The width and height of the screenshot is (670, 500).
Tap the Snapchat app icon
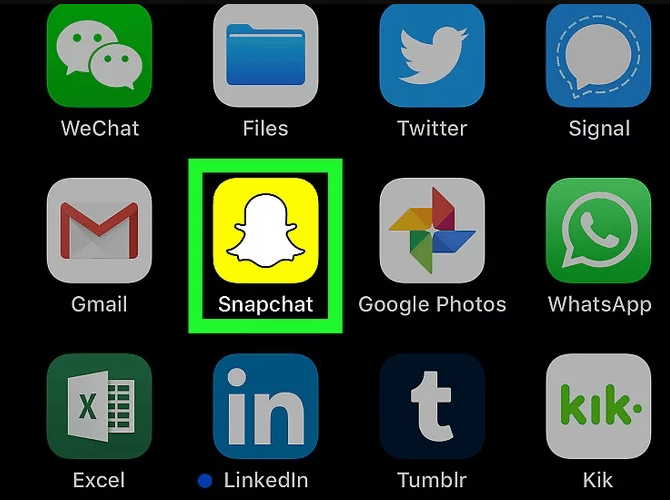(x=265, y=230)
